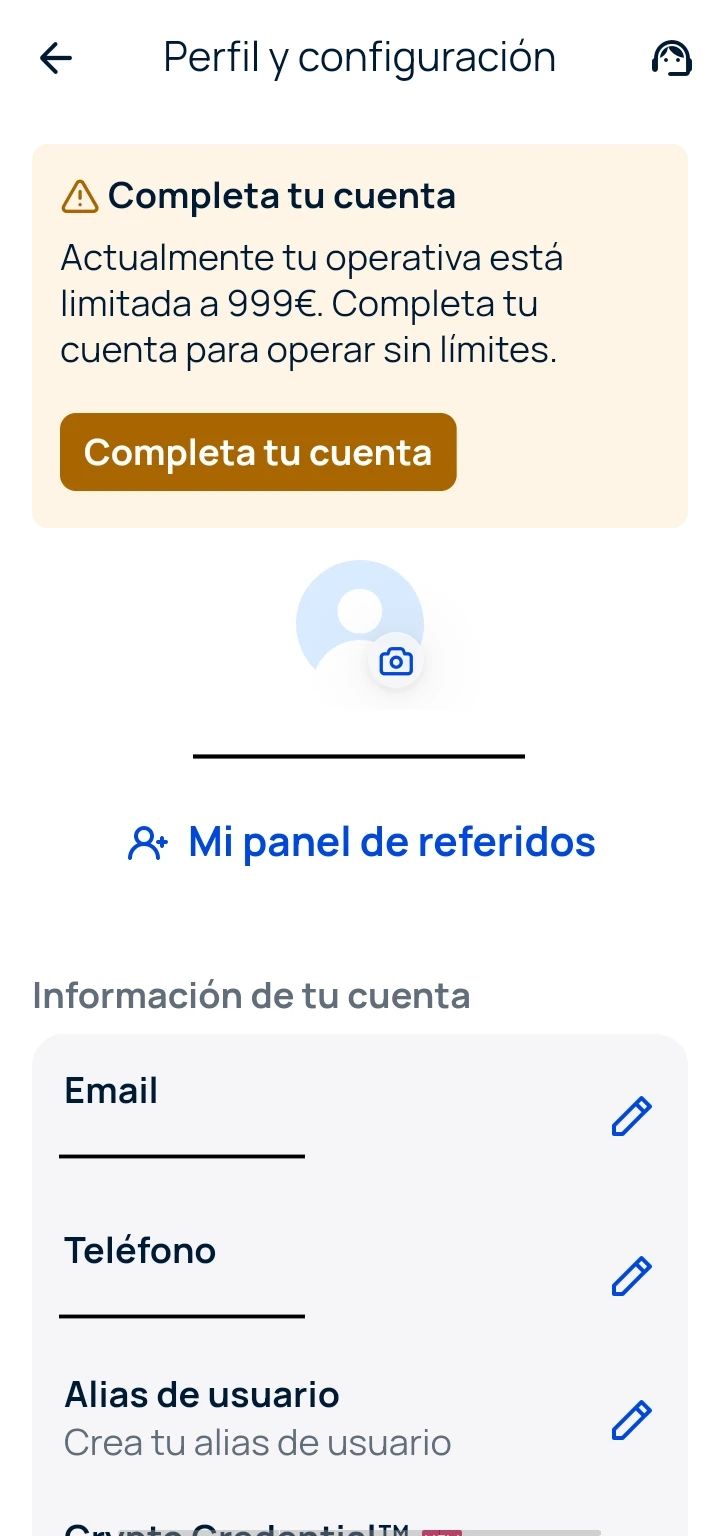Click the Información de tu cuenta heading
This screenshot has height=1536, width=720.
(x=251, y=995)
